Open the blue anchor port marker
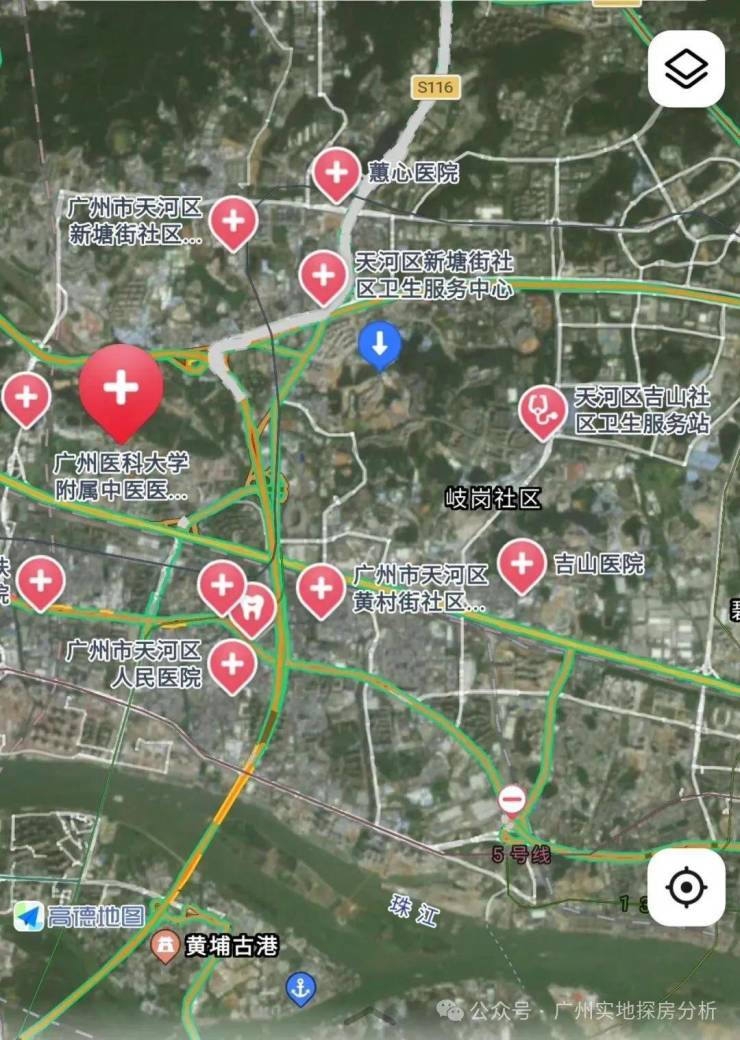740x1040 pixels. point(300,987)
